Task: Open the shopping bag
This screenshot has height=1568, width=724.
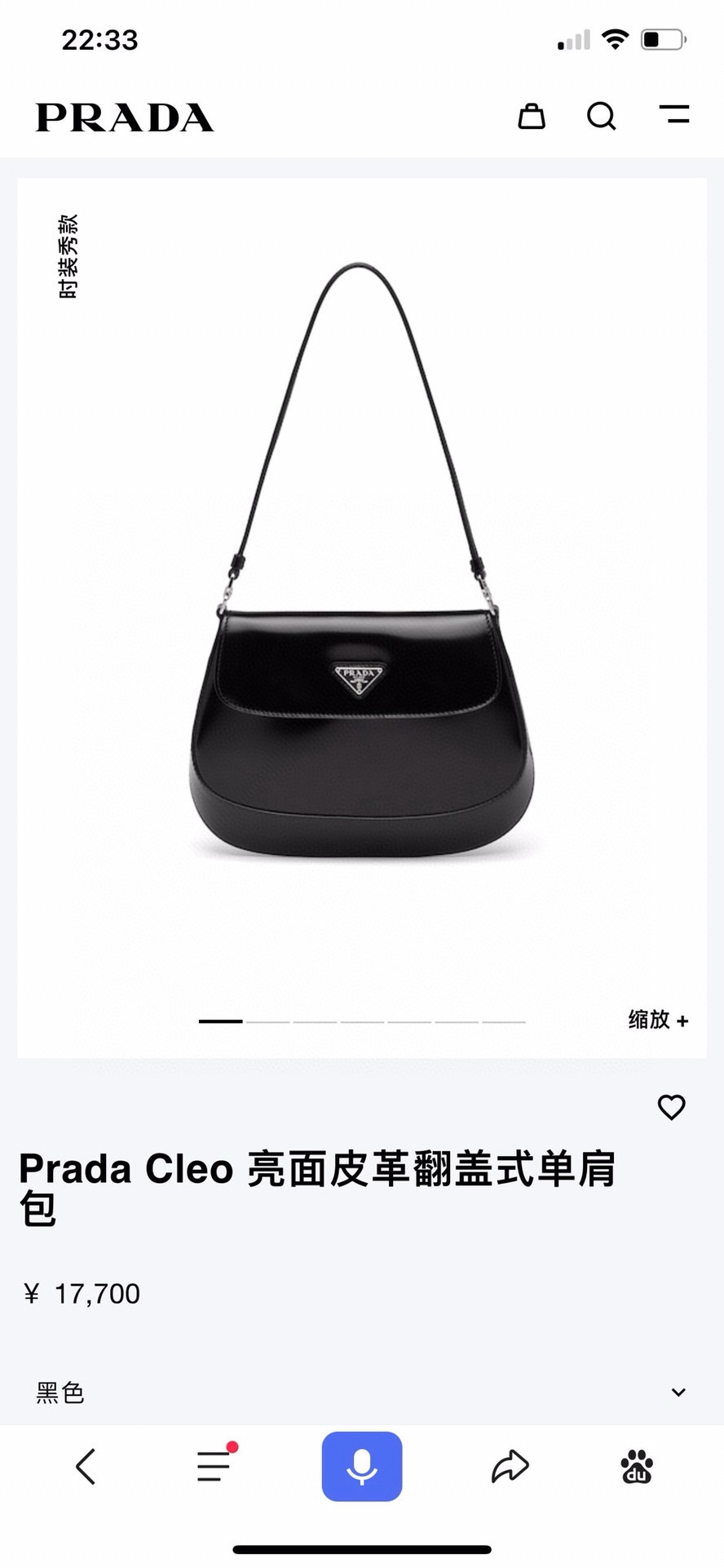Action: pyautogui.click(x=532, y=116)
